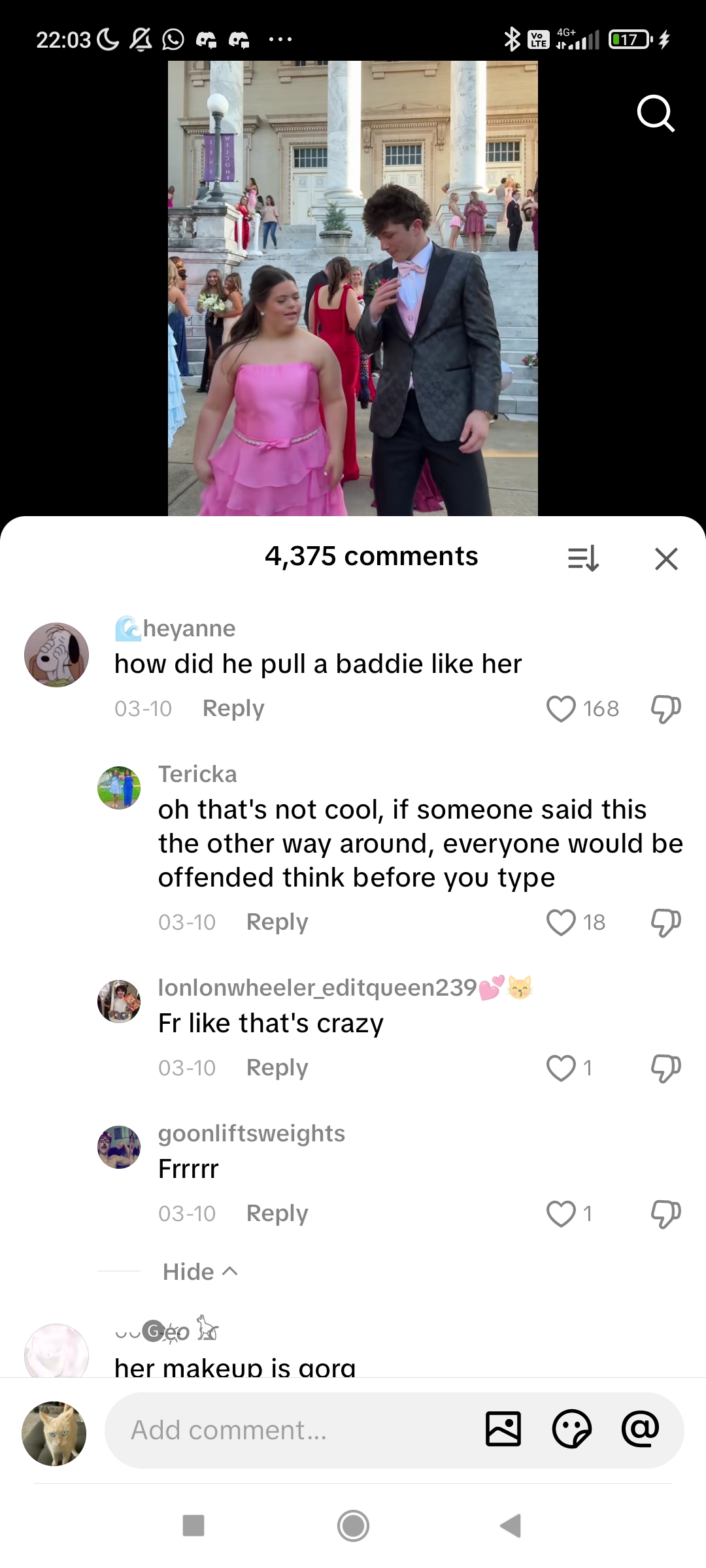The height and width of the screenshot is (1568, 706).
Task: Open Tericka's profile picture
Action: coord(119,788)
